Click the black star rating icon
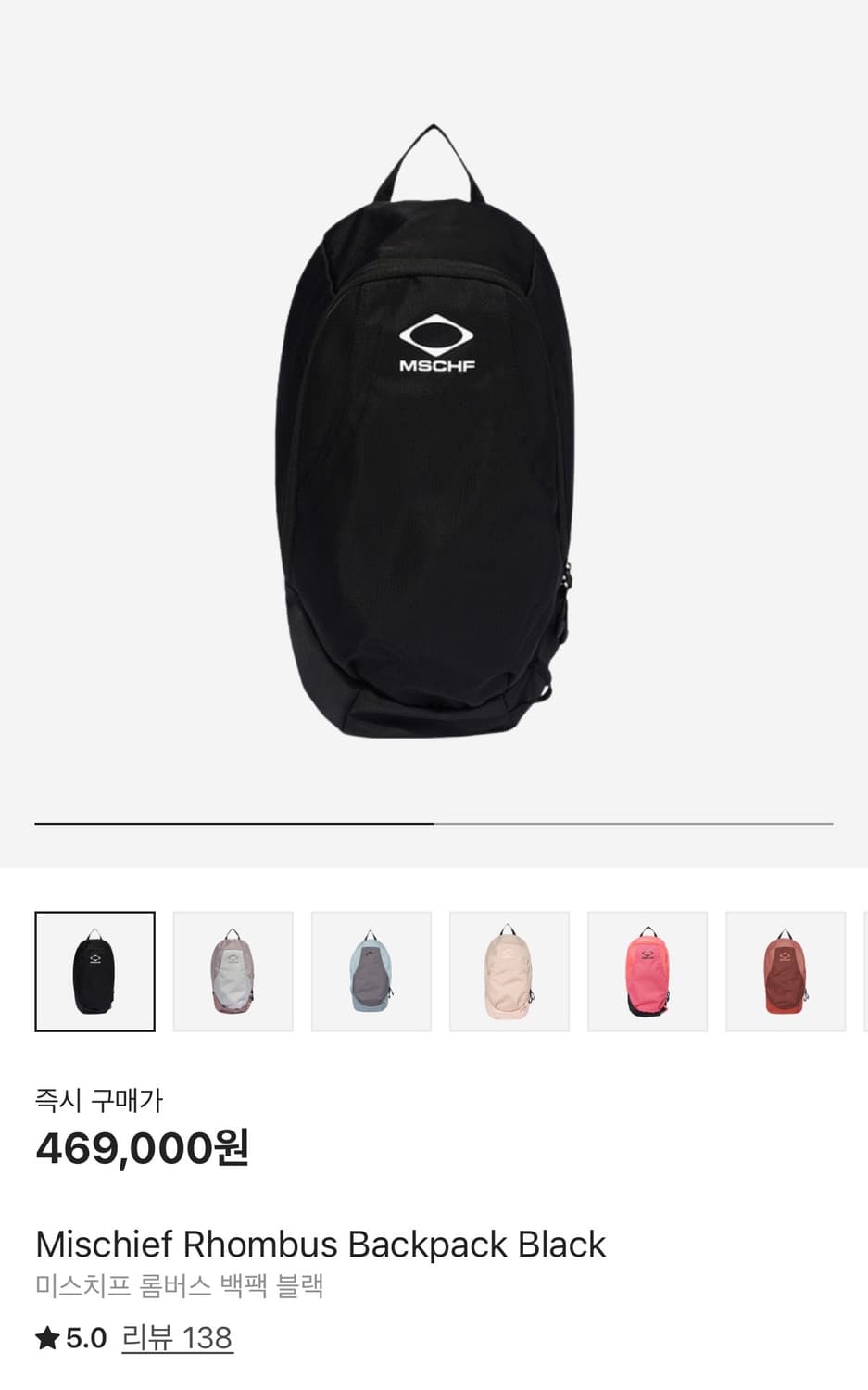868x1390 pixels. (x=47, y=1337)
